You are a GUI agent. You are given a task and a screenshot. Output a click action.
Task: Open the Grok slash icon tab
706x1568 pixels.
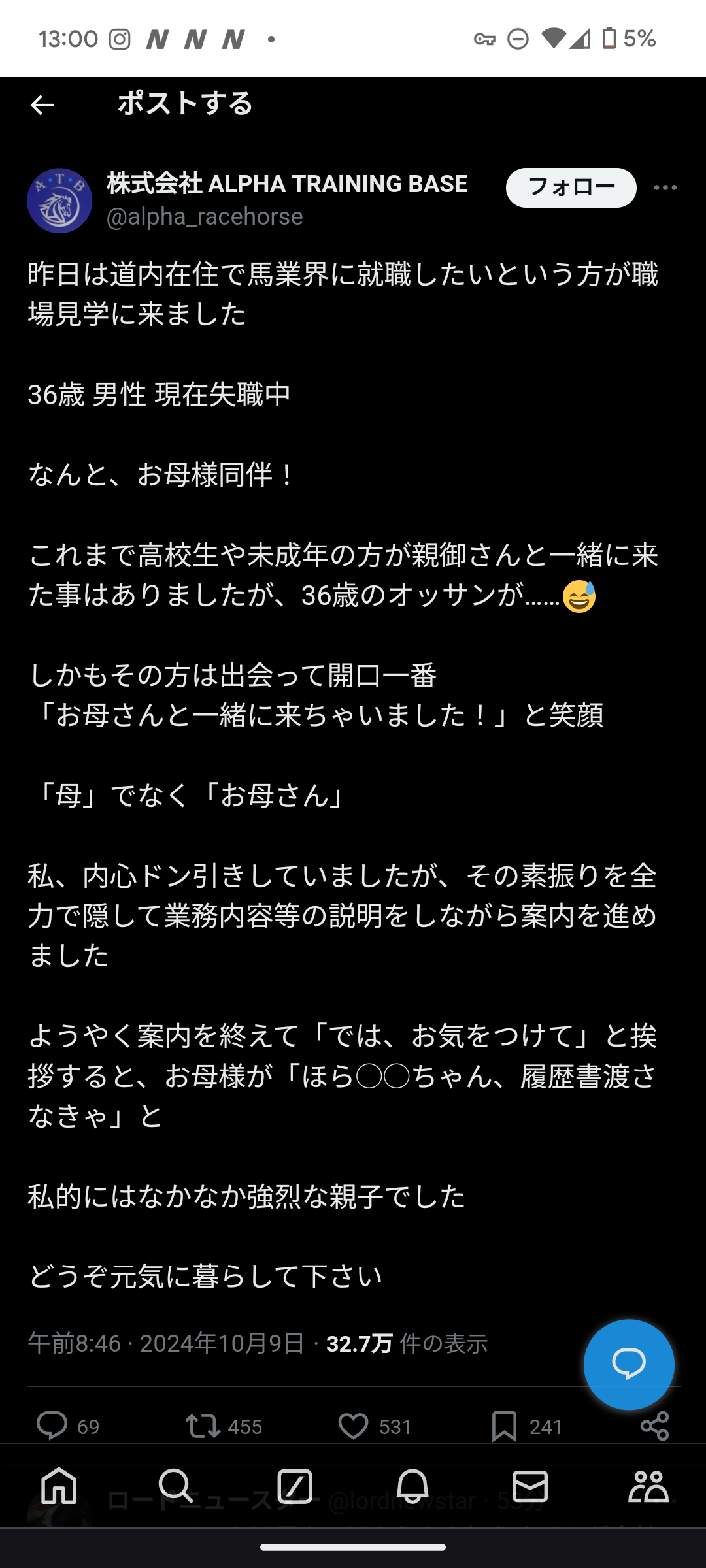point(295,1486)
